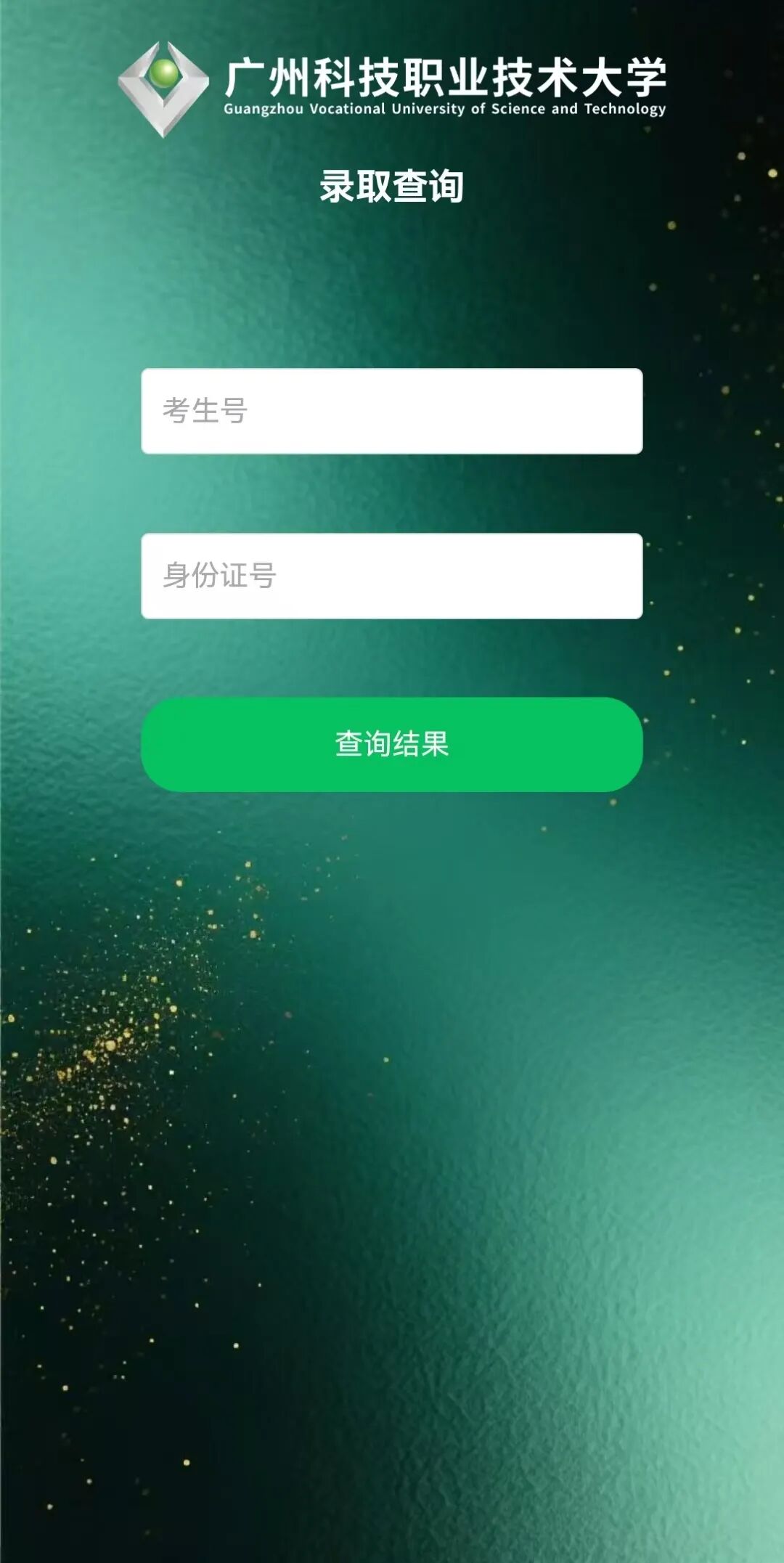Focus the 身份证号 text field
This screenshot has height=1563, width=784.
[391, 576]
